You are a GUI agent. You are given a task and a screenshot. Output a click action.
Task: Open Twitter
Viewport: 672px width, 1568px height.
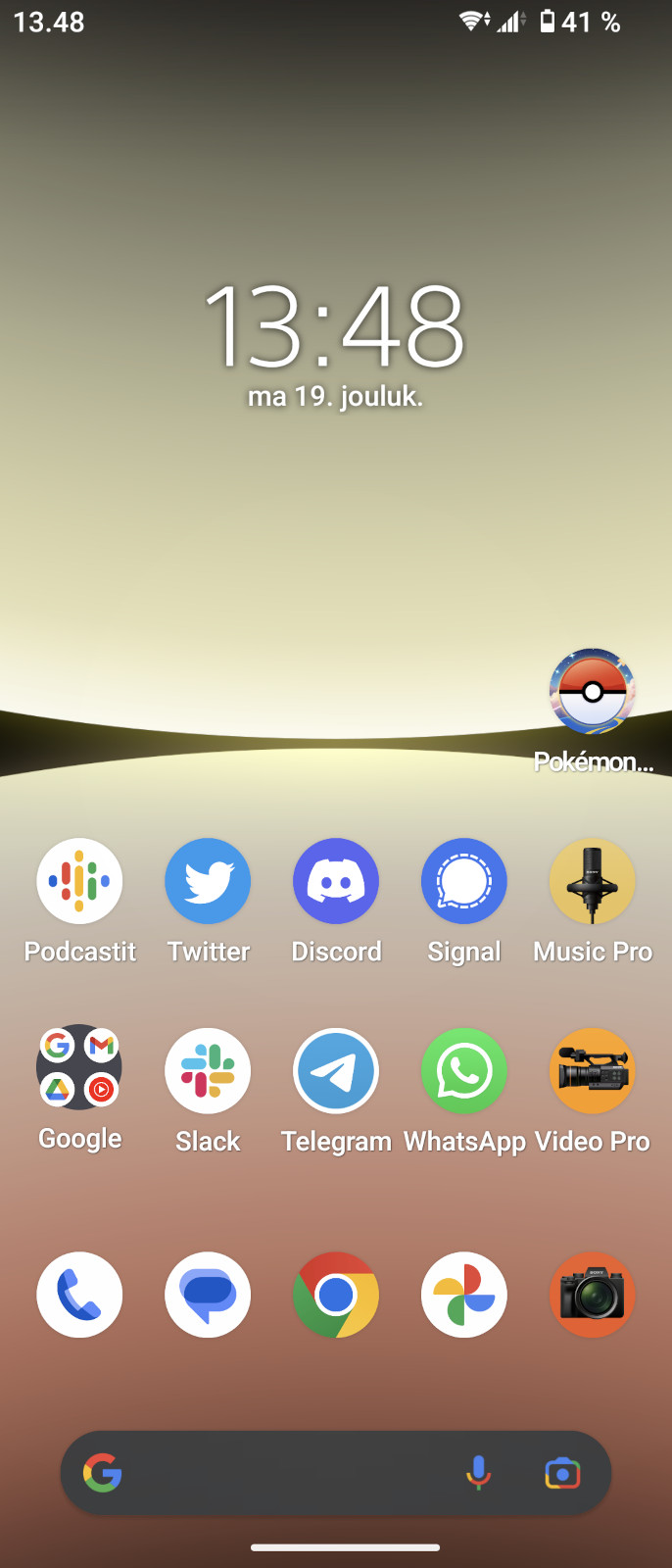pos(208,881)
